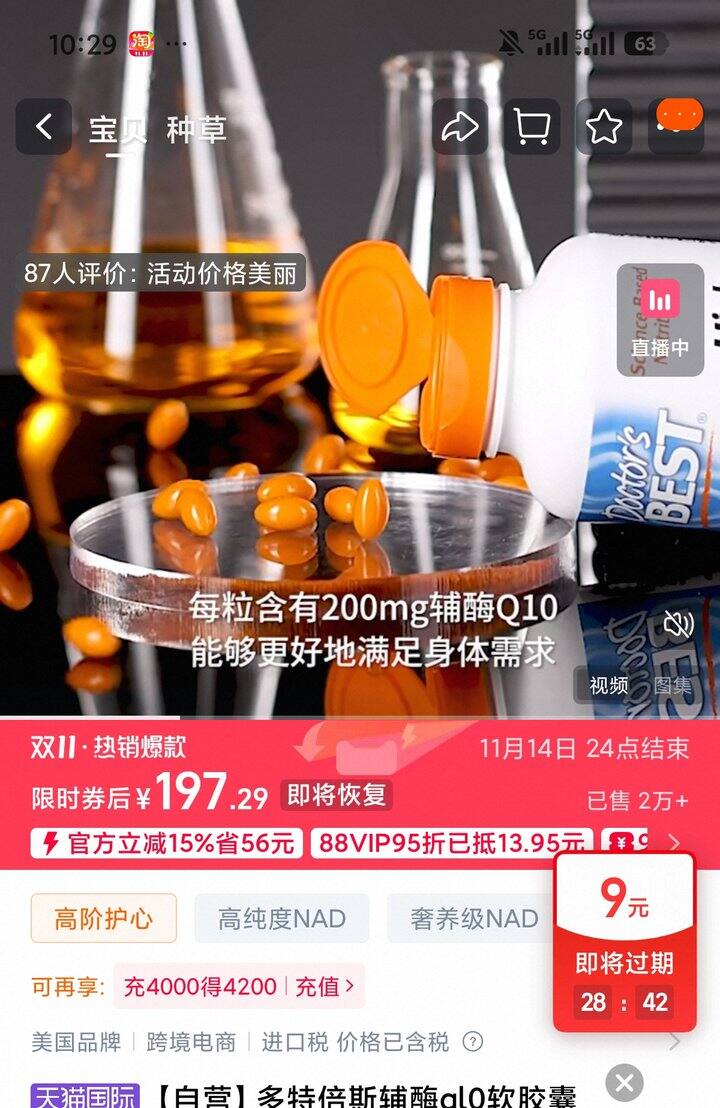
Task: Select the 高纯度NAD option
Action: (280, 917)
